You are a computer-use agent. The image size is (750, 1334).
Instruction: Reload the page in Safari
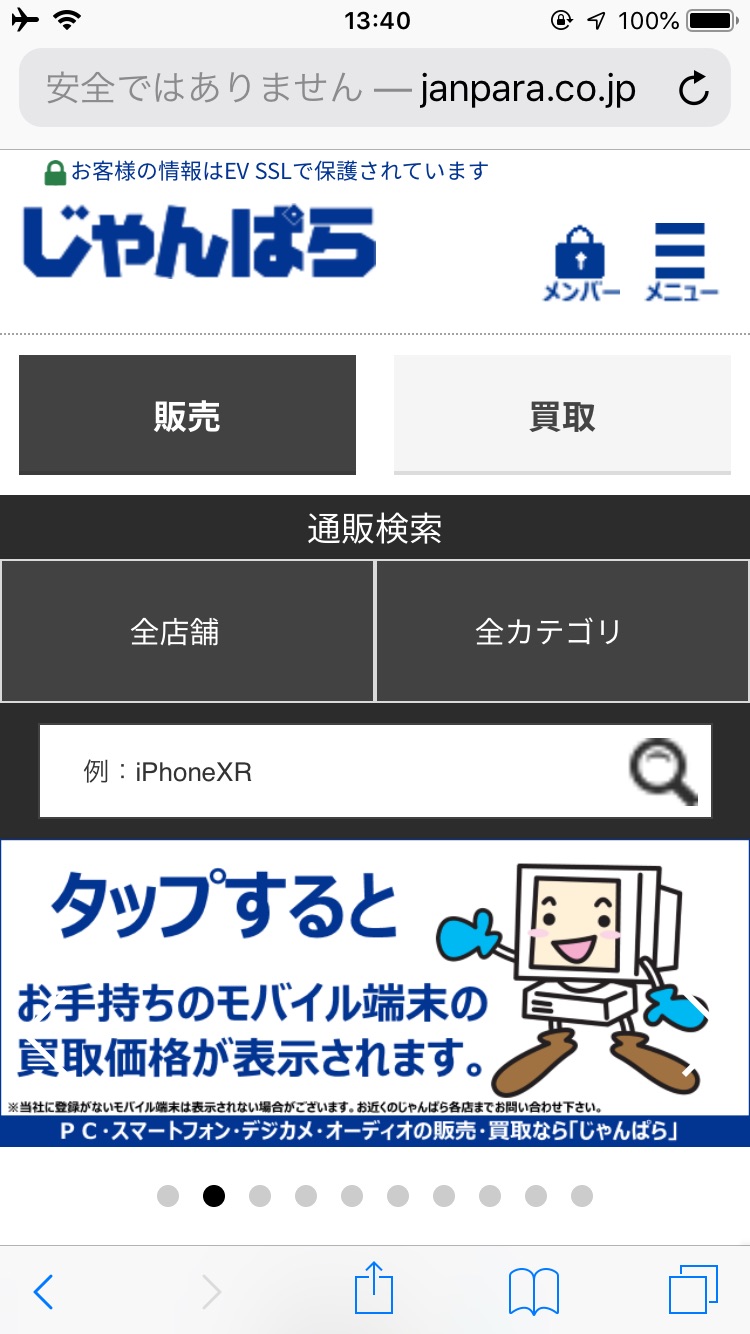pyautogui.click(x=693, y=90)
